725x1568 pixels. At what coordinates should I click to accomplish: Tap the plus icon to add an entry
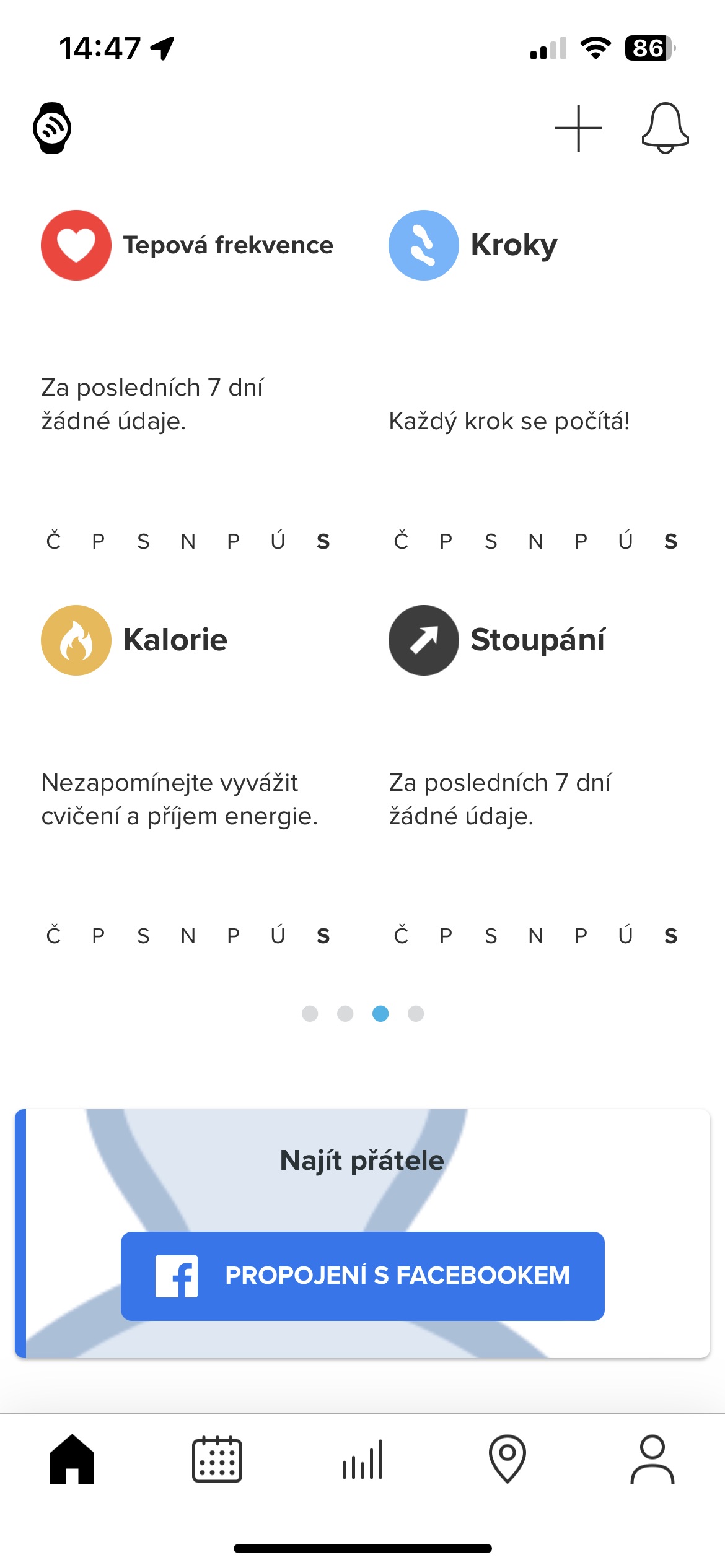point(578,128)
